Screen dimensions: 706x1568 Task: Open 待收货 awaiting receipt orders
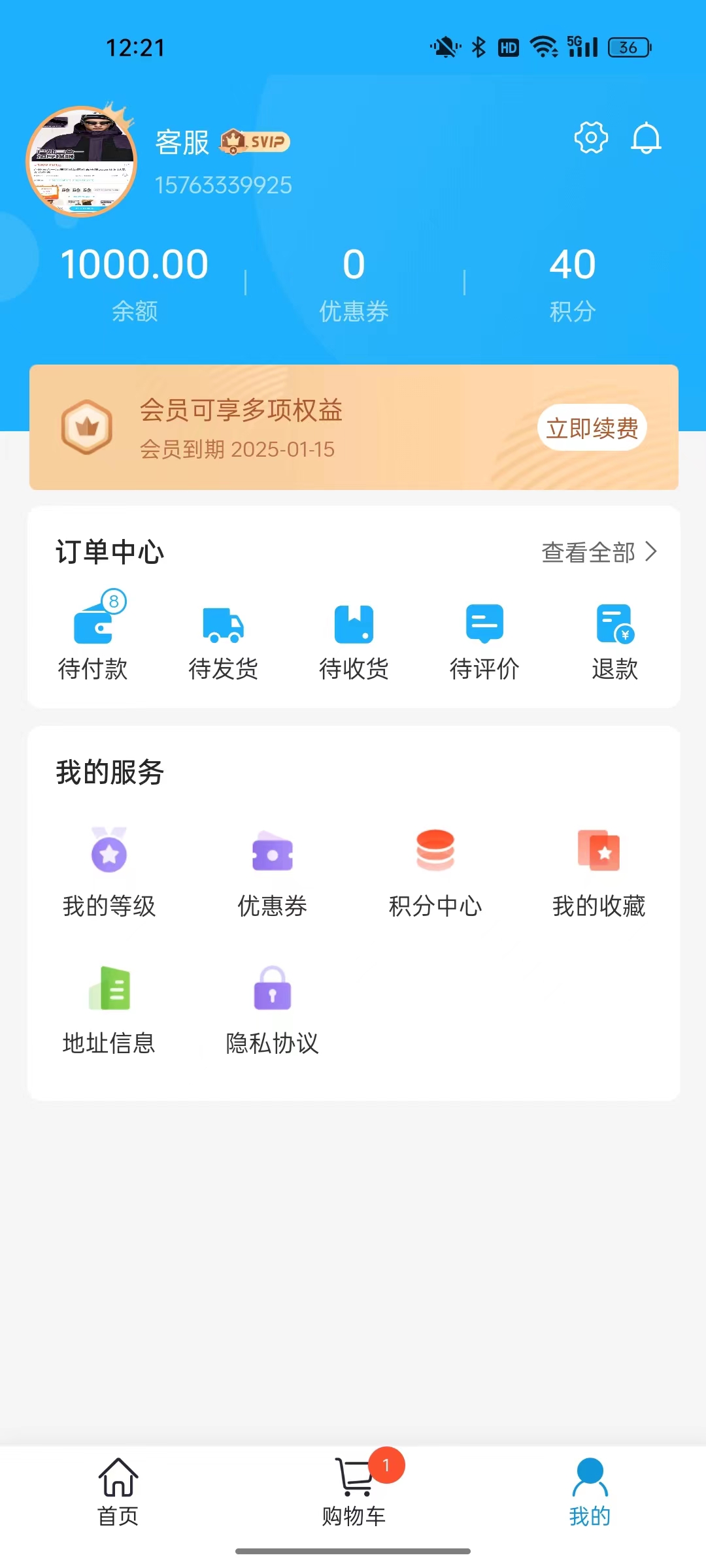[x=353, y=624]
